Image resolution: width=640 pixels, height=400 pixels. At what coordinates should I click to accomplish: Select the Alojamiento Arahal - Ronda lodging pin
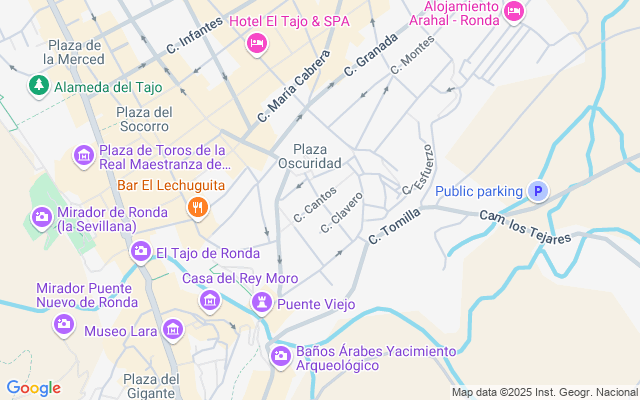click(514, 12)
